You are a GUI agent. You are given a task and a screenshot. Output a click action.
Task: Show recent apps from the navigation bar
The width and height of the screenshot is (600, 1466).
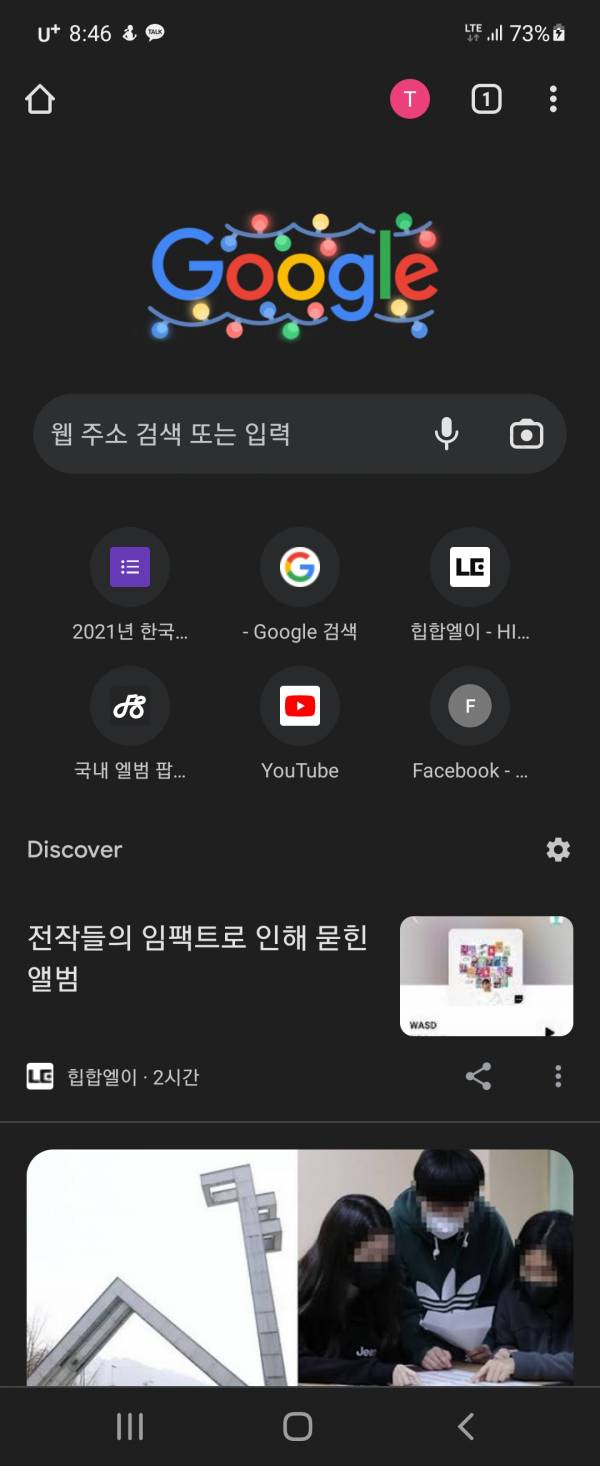coord(130,1427)
